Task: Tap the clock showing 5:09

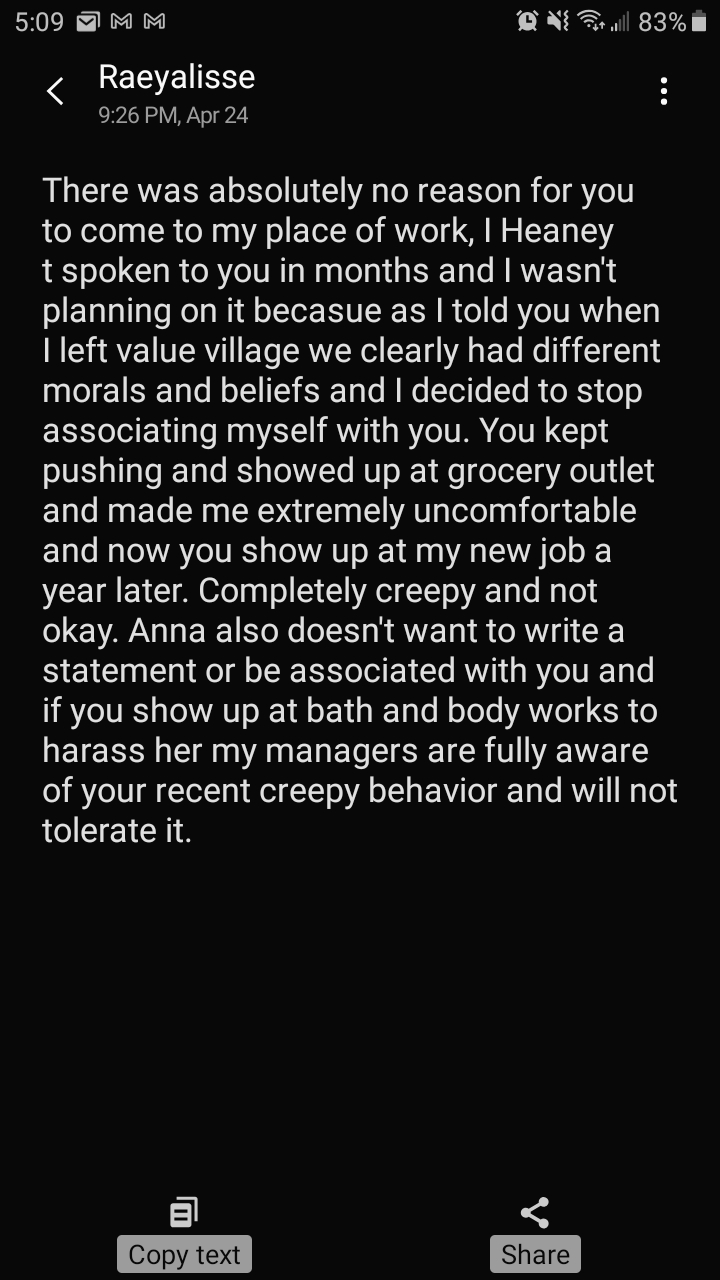Action: 39,20
